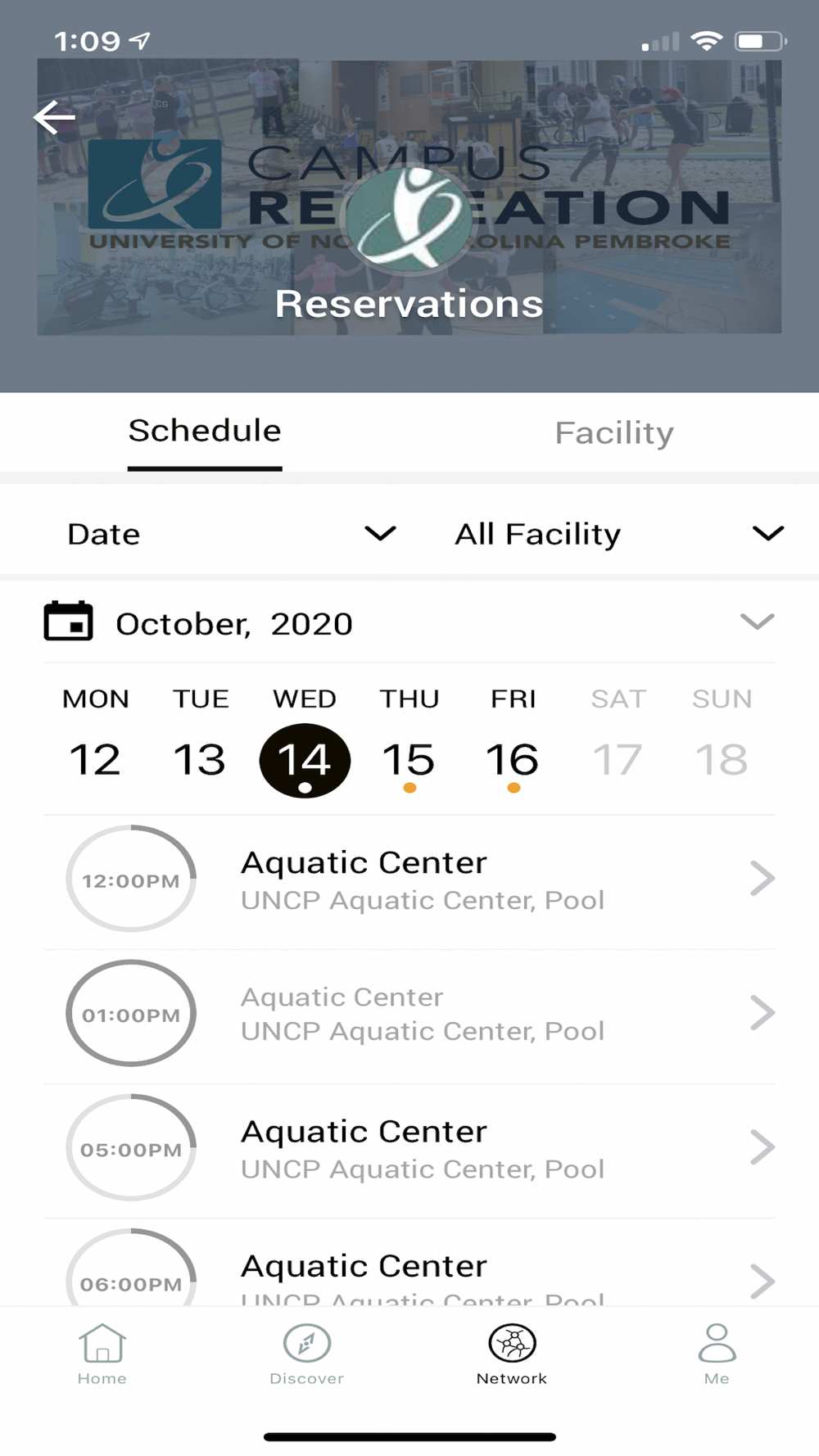Open the All Facility dropdown
The width and height of the screenshot is (819, 1456).
tap(618, 534)
